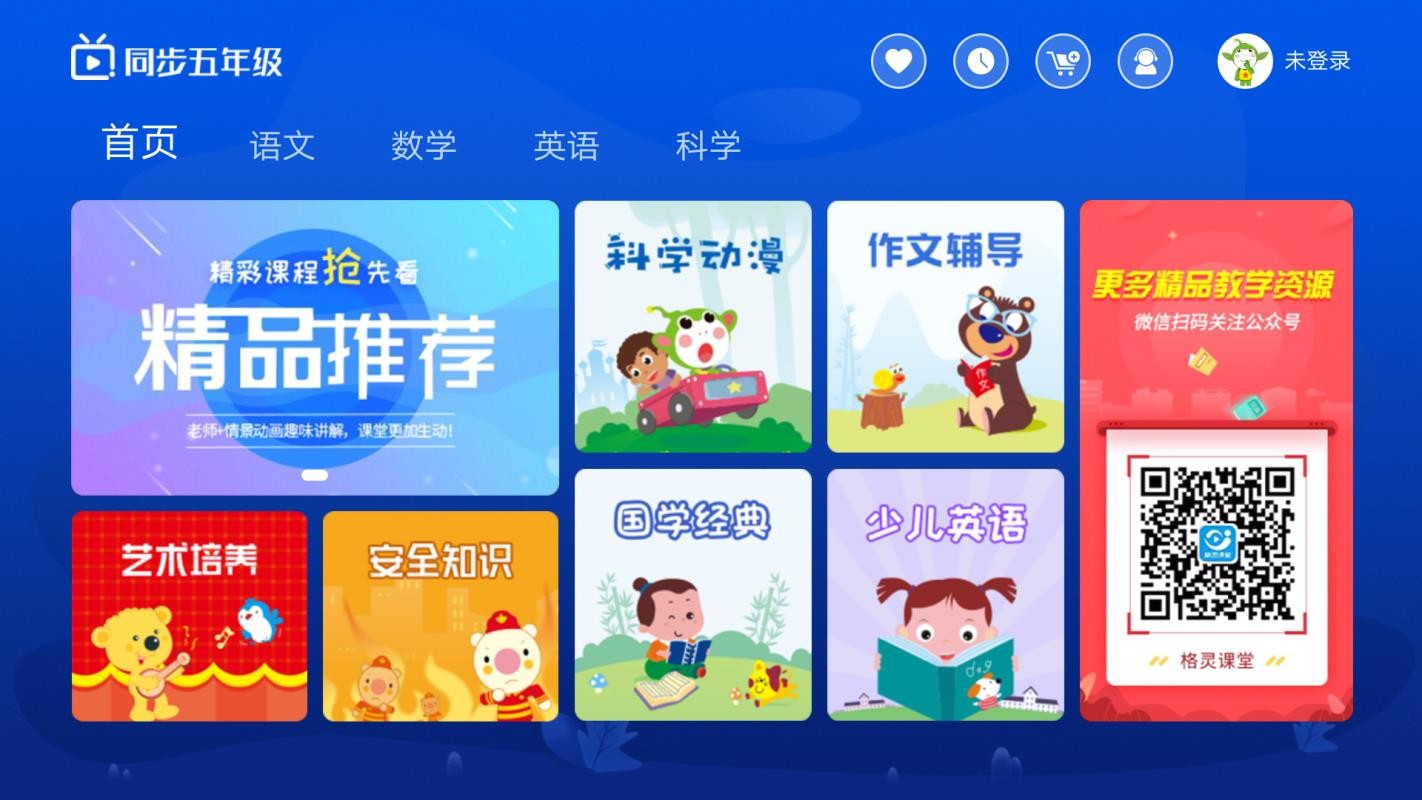Viewport: 1422px width, 800px height.
Task: Tap the 未登录 avatar to log in
Action: pos(1244,61)
